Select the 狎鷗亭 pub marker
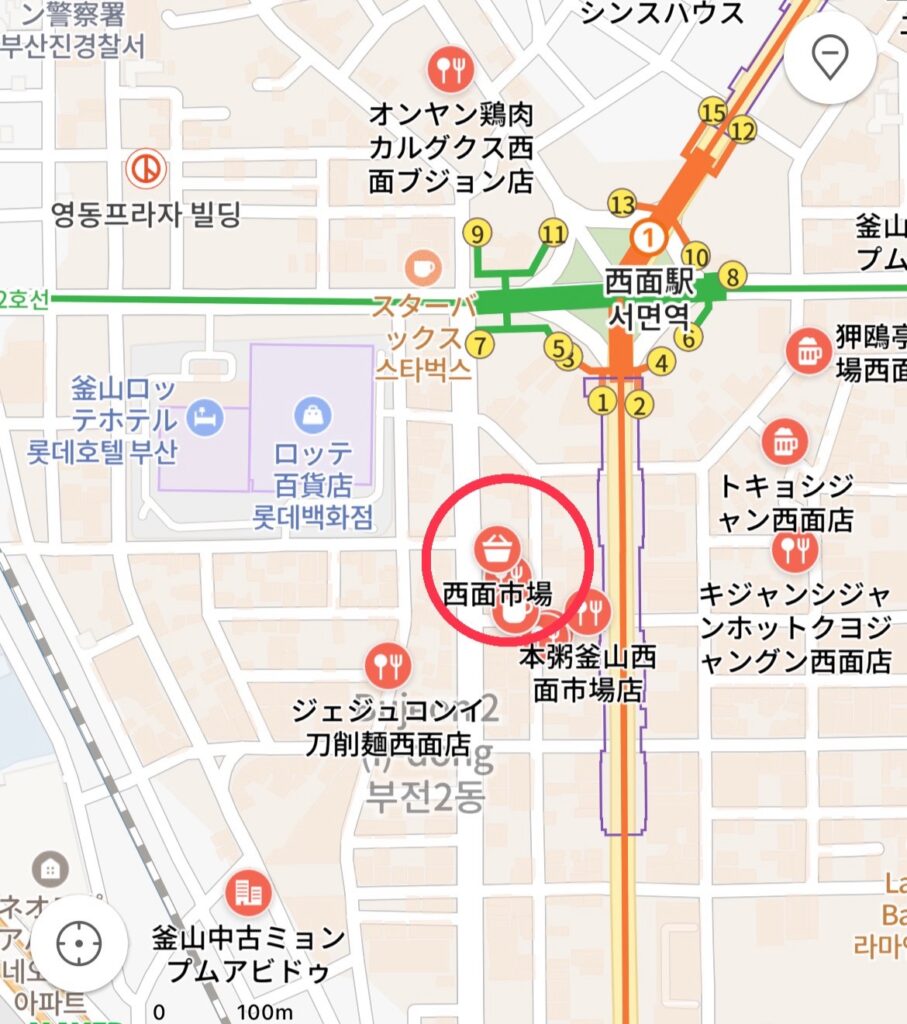Image resolution: width=907 pixels, height=1024 pixels. [808, 352]
